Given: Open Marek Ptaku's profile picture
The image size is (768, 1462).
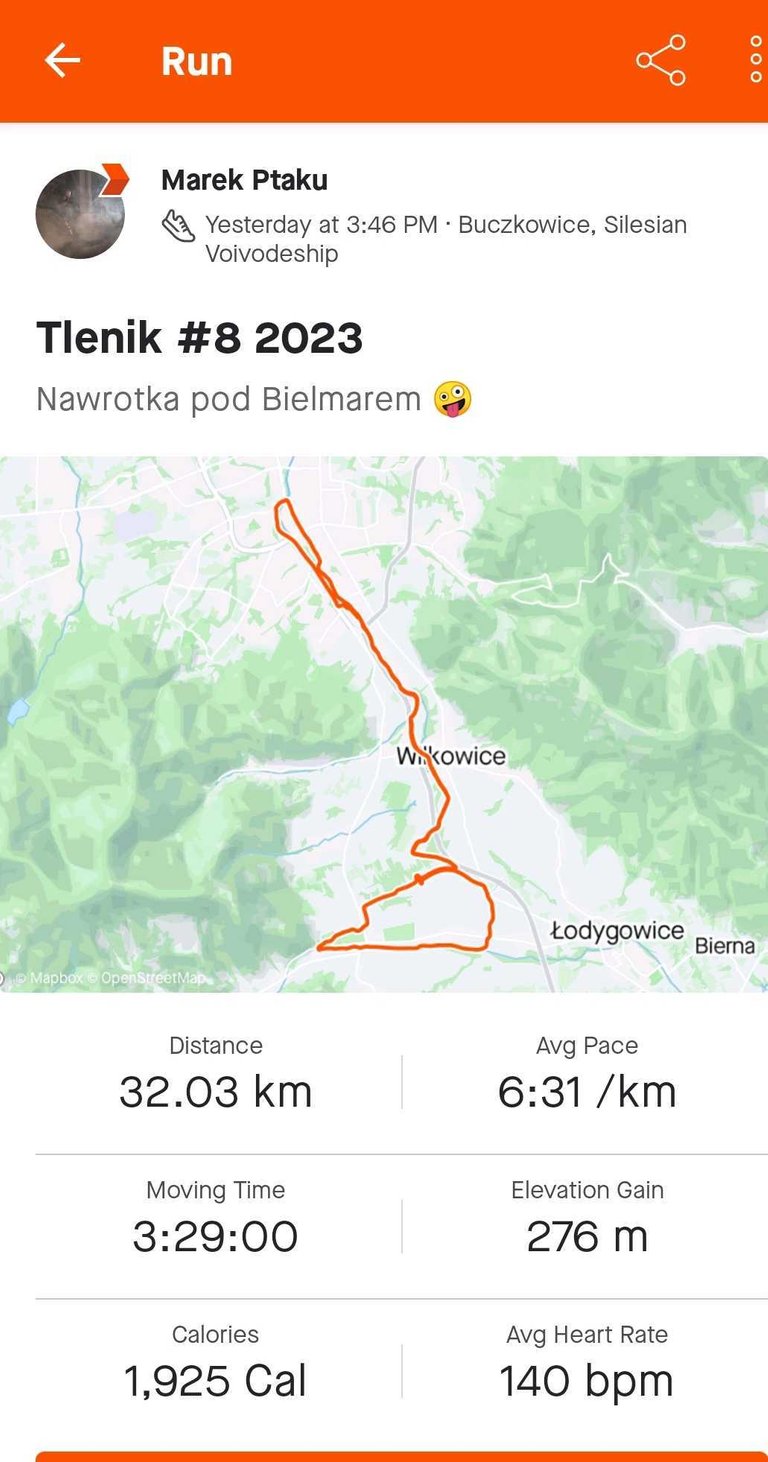Looking at the screenshot, I should coord(80,213).
